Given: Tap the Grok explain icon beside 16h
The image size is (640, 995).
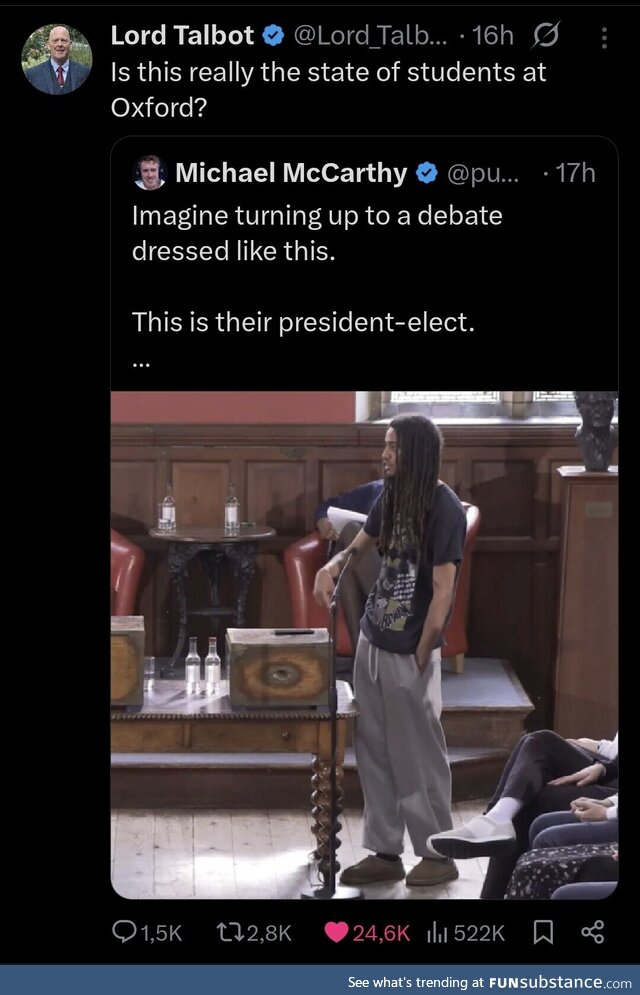Looking at the screenshot, I should point(546,36).
